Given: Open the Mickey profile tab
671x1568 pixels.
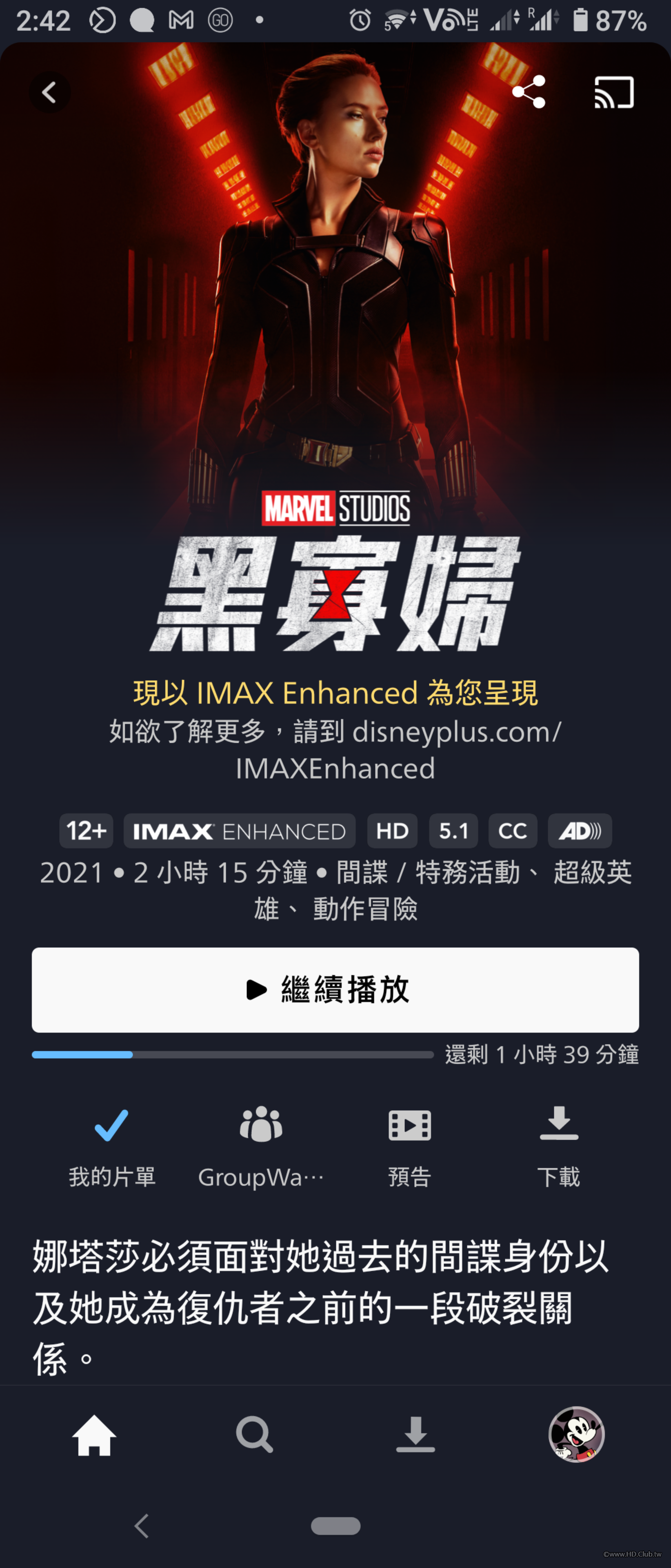Looking at the screenshot, I should click(576, 1434).
